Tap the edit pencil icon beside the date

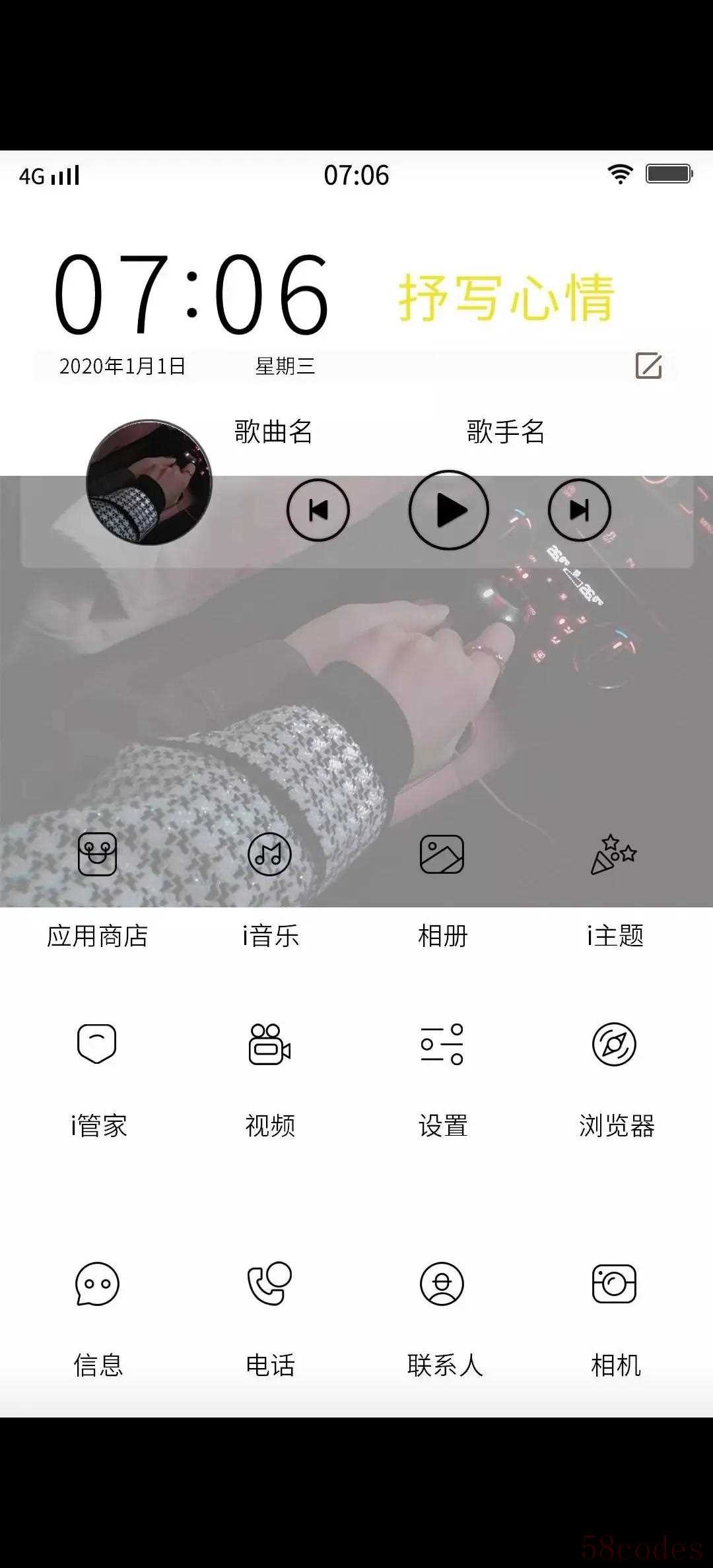pyautogui.click(x=648, y=366)
